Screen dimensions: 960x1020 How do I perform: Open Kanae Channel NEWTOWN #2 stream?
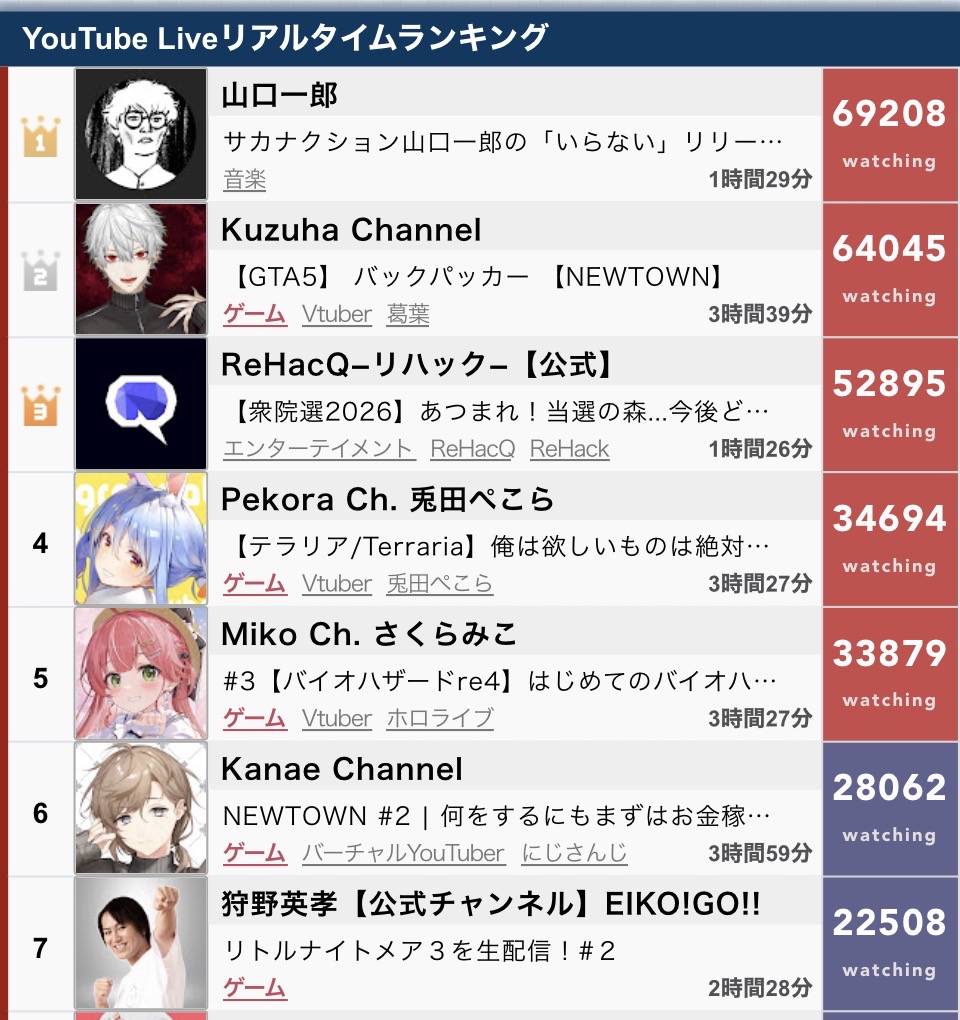[497, 816]
